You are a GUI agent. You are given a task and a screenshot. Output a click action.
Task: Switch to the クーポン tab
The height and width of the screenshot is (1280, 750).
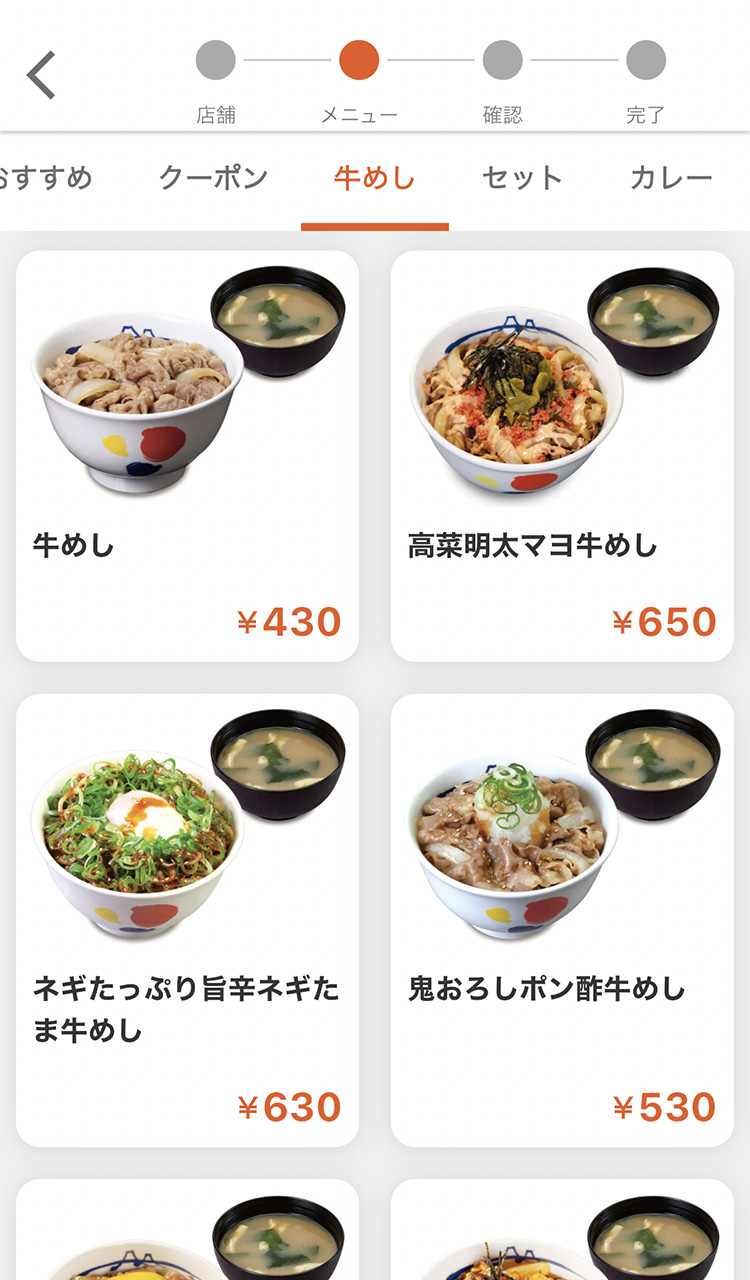pyautogui.click(x=213, y=179)
